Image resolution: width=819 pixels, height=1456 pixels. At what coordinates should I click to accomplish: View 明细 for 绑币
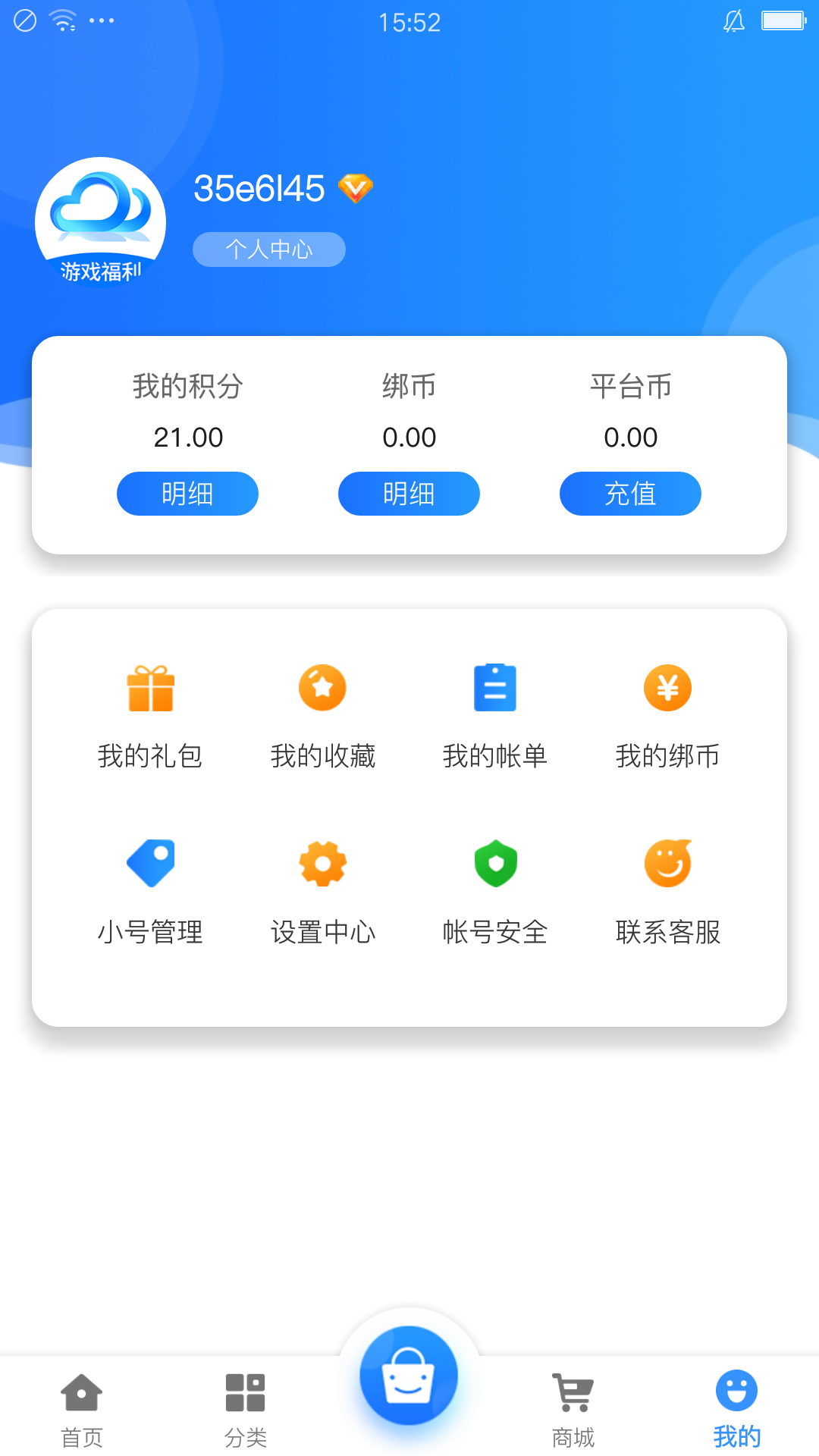coord(409,494)
